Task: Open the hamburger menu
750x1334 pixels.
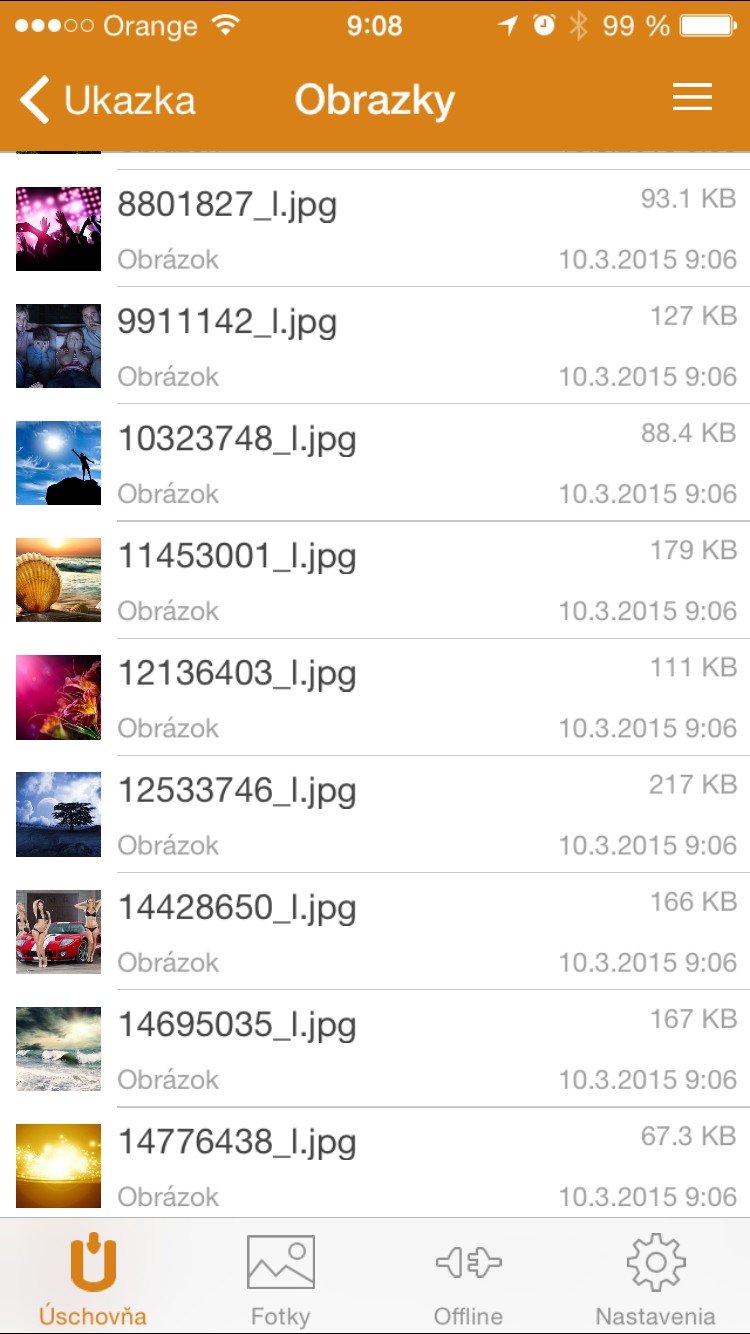Action: tap(692, 98)
